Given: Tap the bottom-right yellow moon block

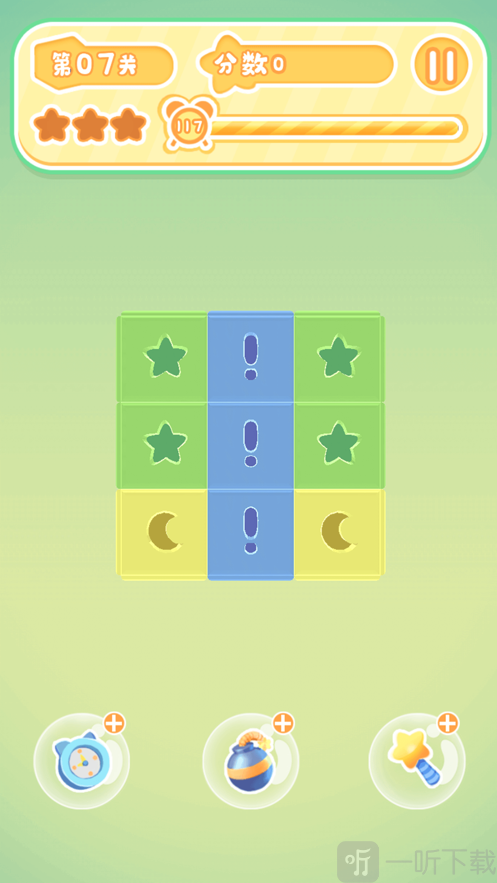Looking at the screenshot, I should (x=339, y=534).
